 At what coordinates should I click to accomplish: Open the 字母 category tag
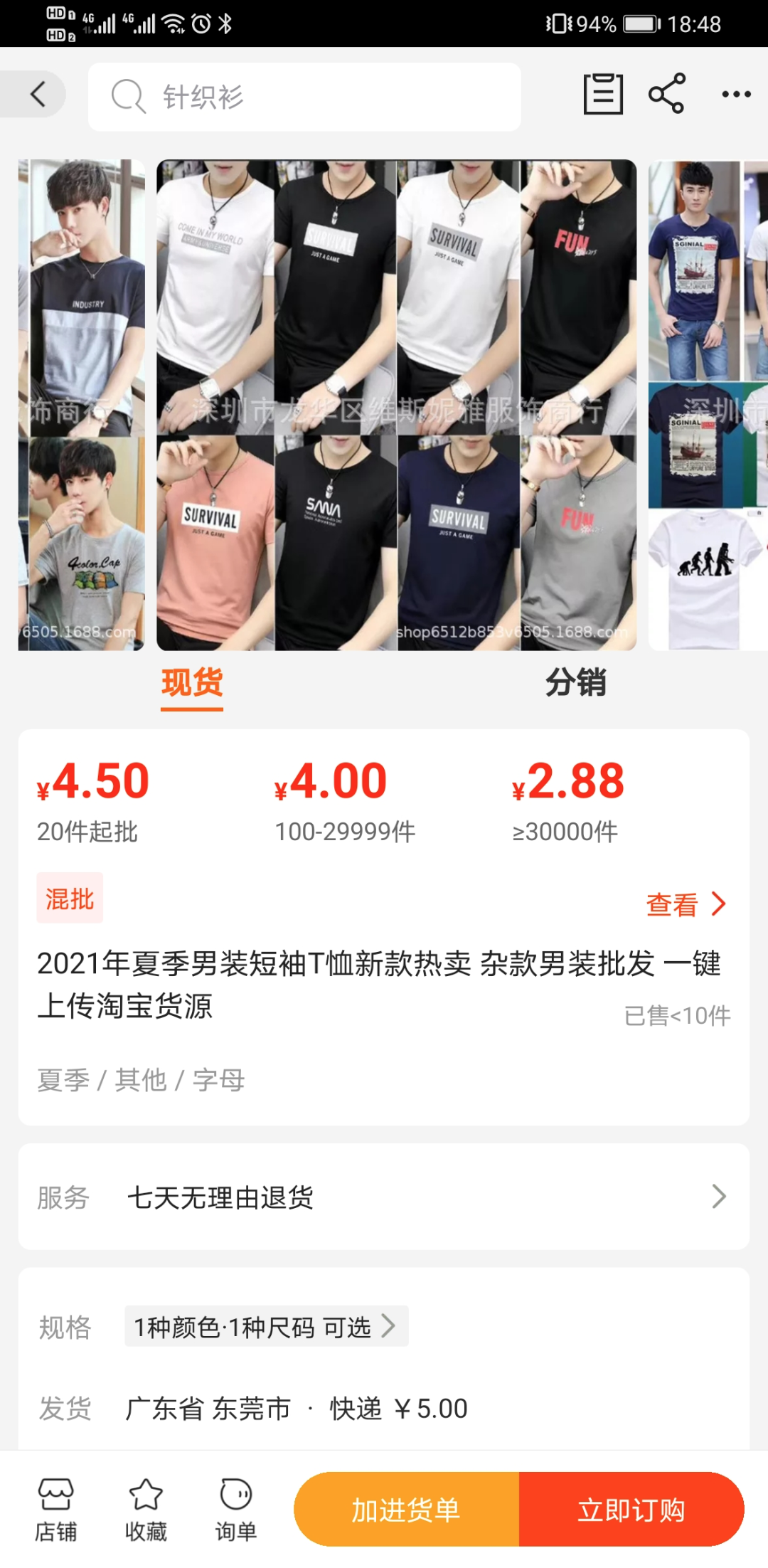tap(220, 1080)
